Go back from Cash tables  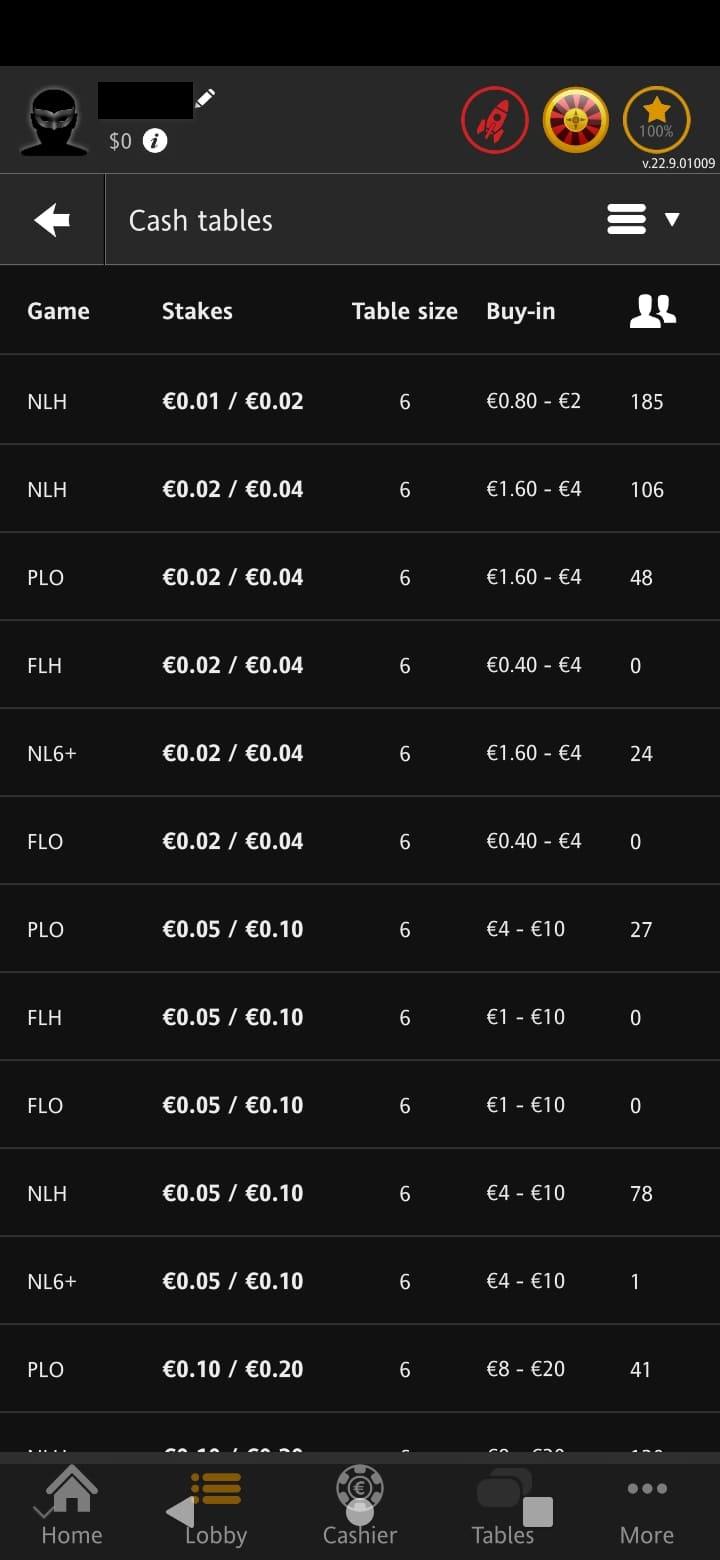coord(52,220)
